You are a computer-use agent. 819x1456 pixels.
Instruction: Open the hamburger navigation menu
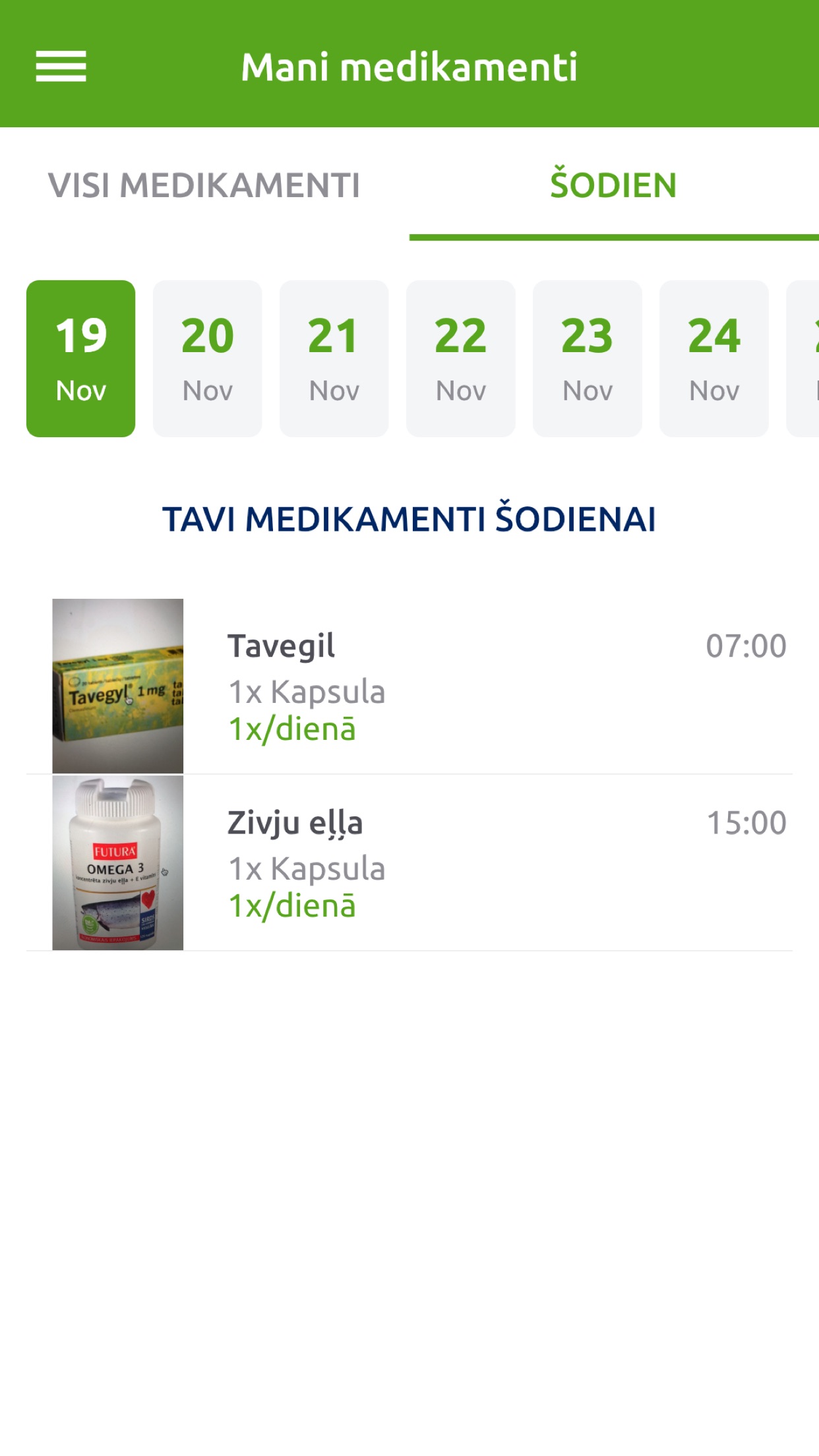click(61, 67)
